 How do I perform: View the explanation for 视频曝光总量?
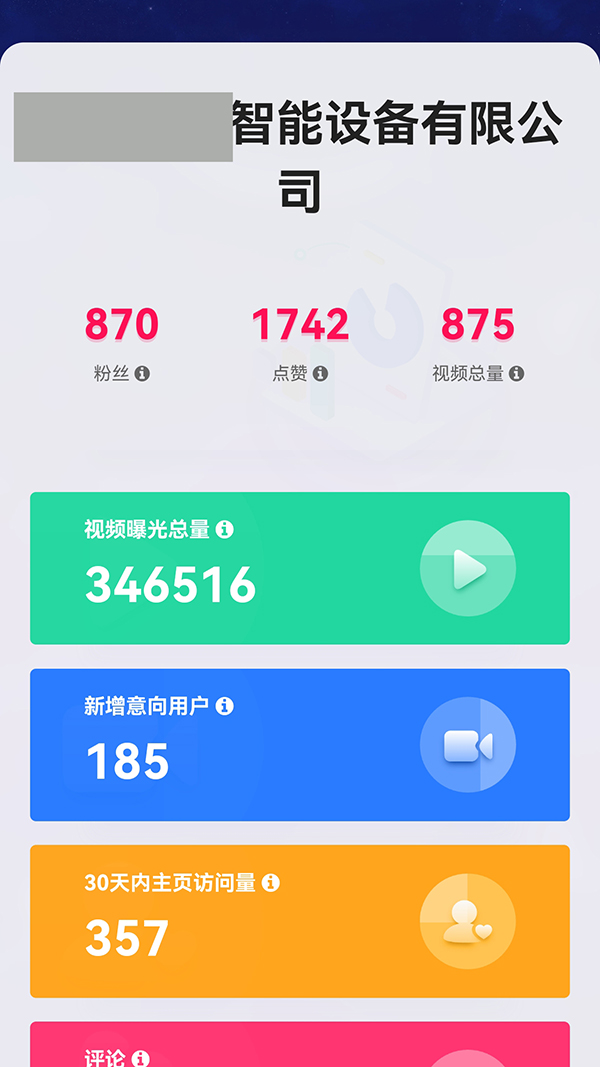click(x=225, y=530)
